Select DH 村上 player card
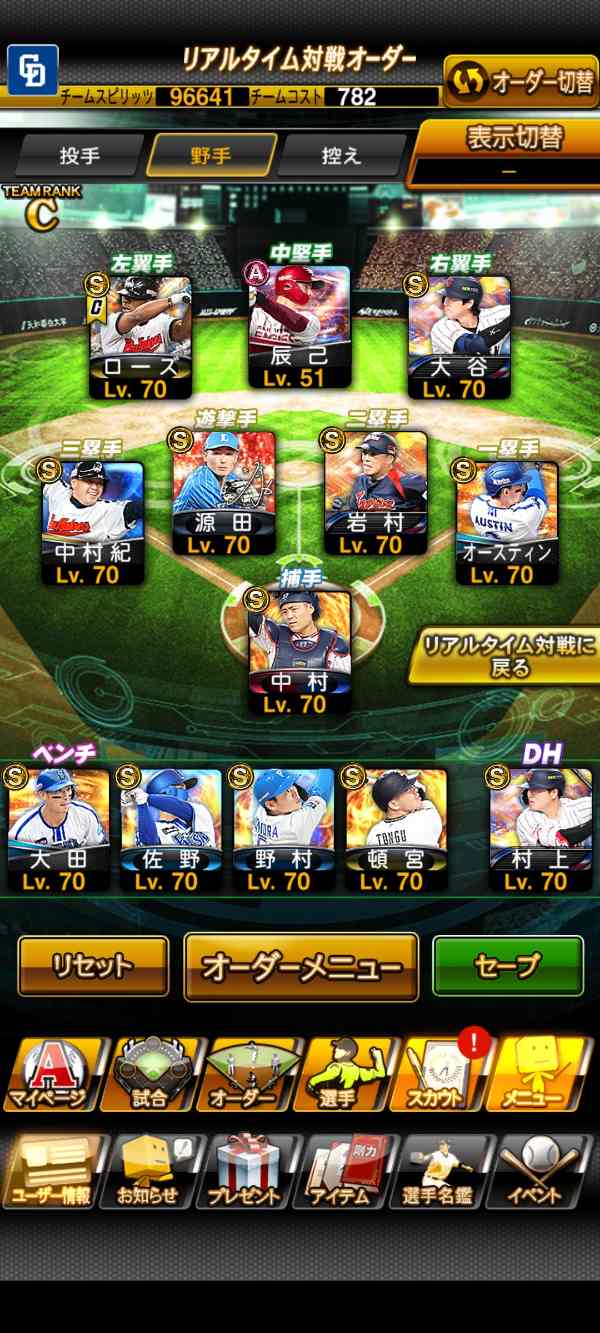600x1333 pixels. pyautogui.click(x=540, y=830)
